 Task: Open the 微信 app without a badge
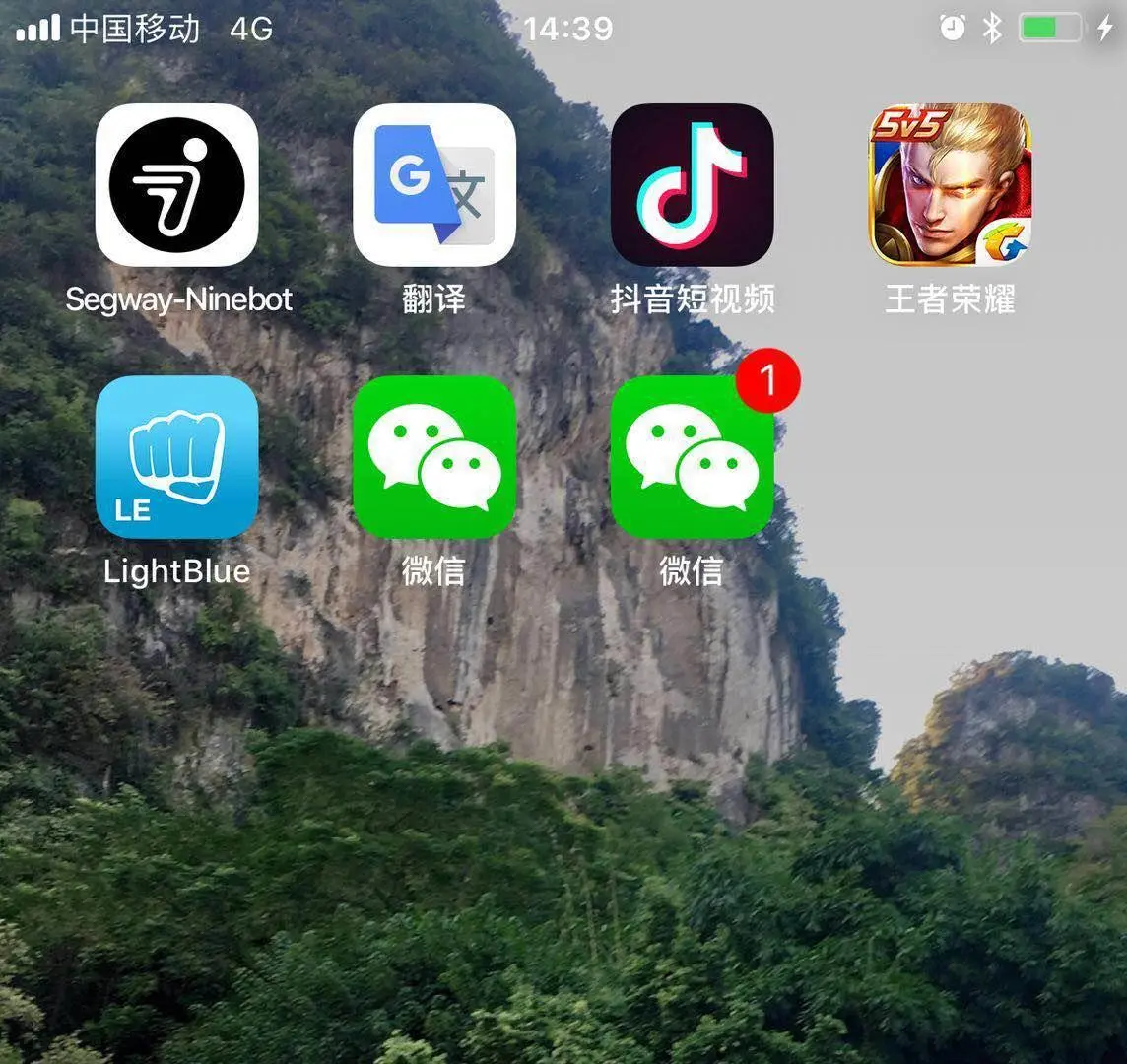433,457
